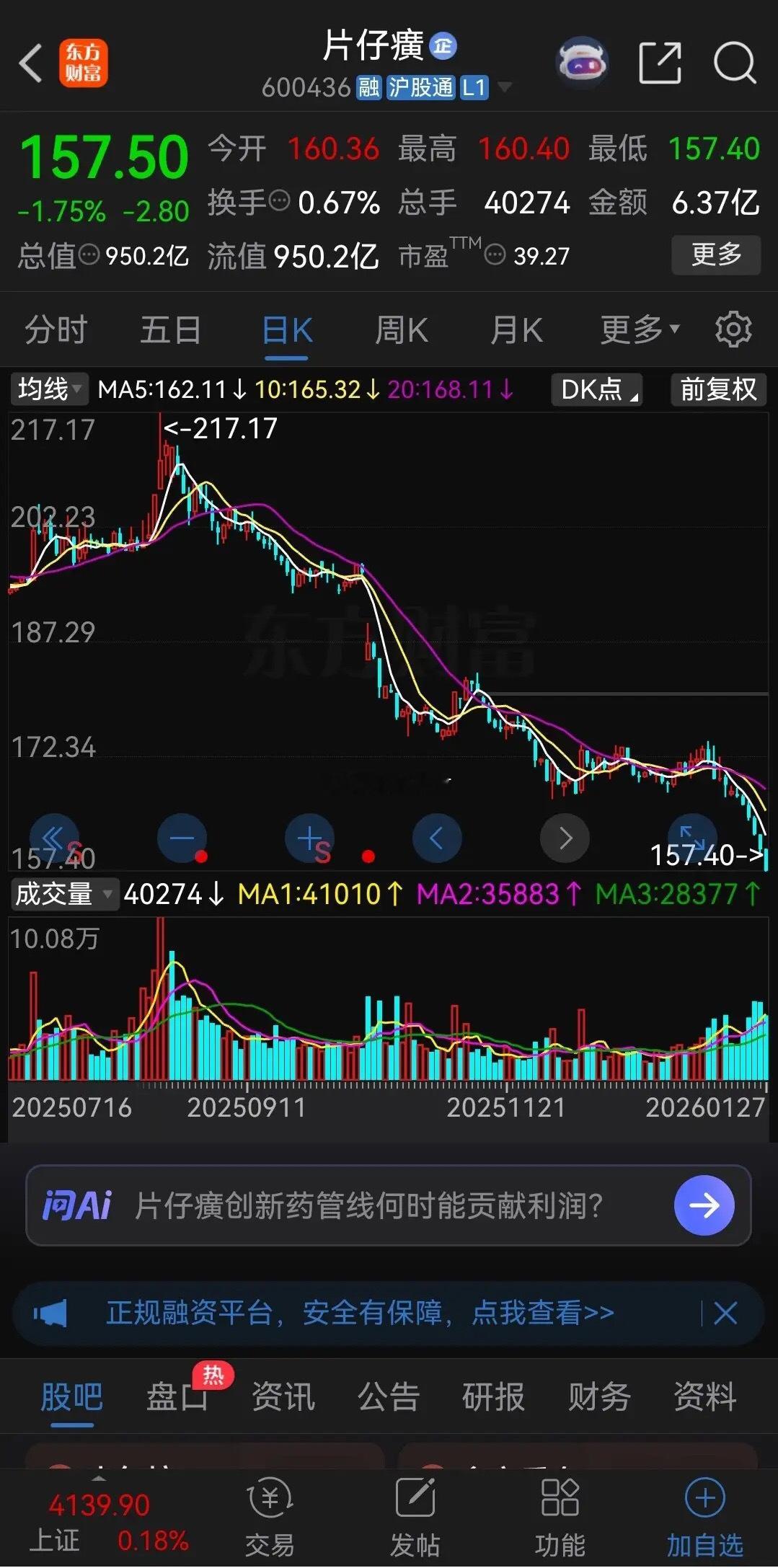This screenshot has height=1568, width=778.
Task: Toggle DK点 signals on the chart
Action: pyautogui.click(x=596, y=390)
